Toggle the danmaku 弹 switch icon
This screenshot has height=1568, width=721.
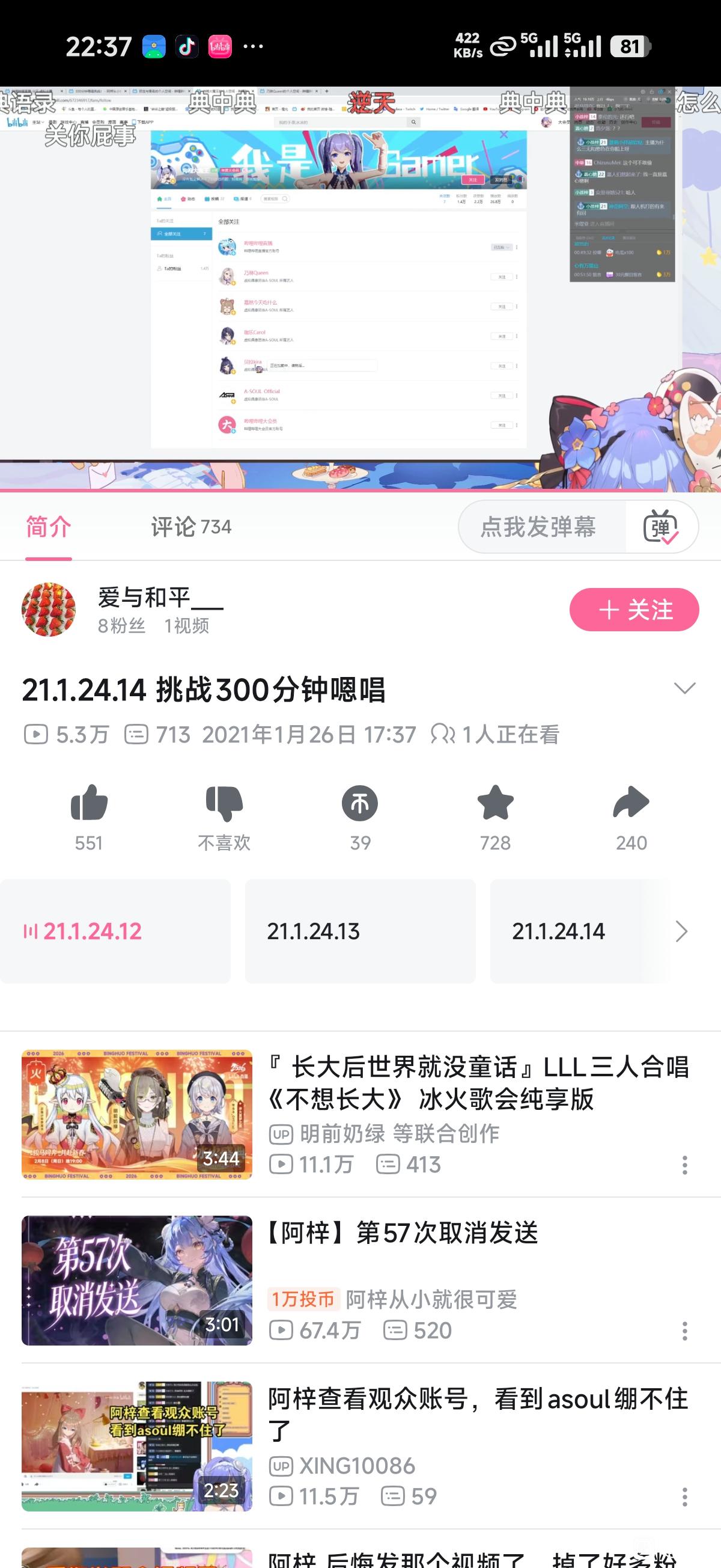661,527
